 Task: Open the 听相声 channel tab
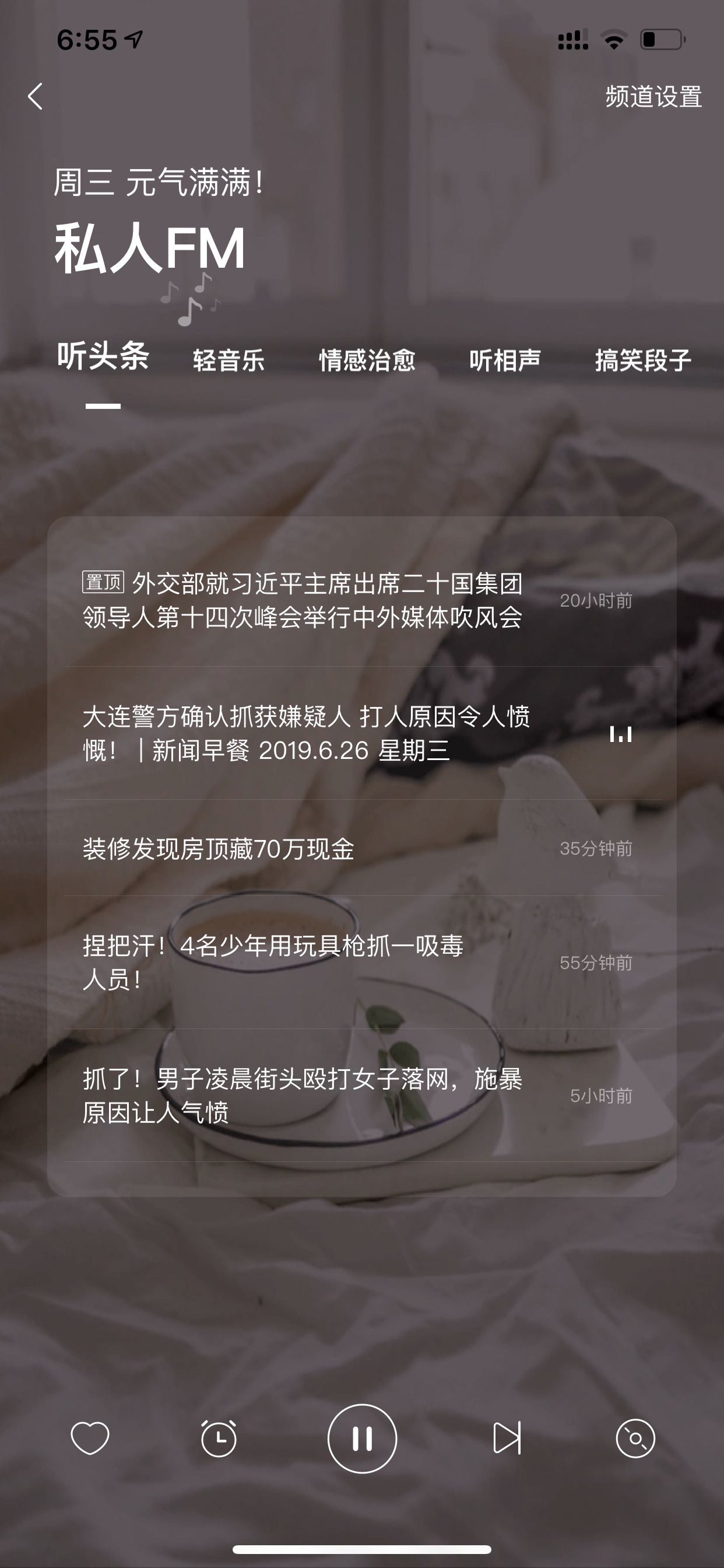505,360
